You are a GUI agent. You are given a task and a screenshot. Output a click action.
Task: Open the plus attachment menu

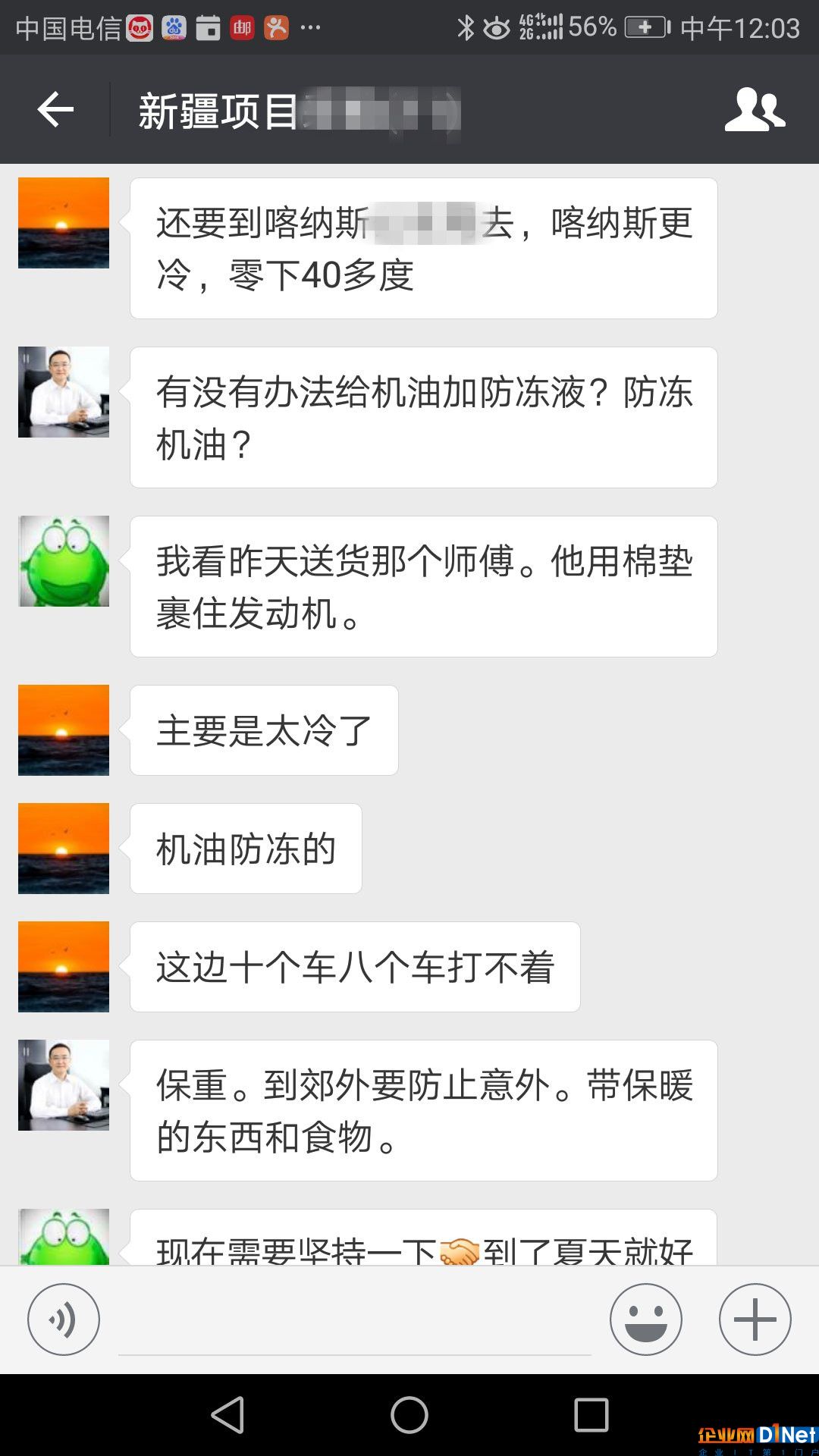pyautogui.click(x=755, y=1319)
